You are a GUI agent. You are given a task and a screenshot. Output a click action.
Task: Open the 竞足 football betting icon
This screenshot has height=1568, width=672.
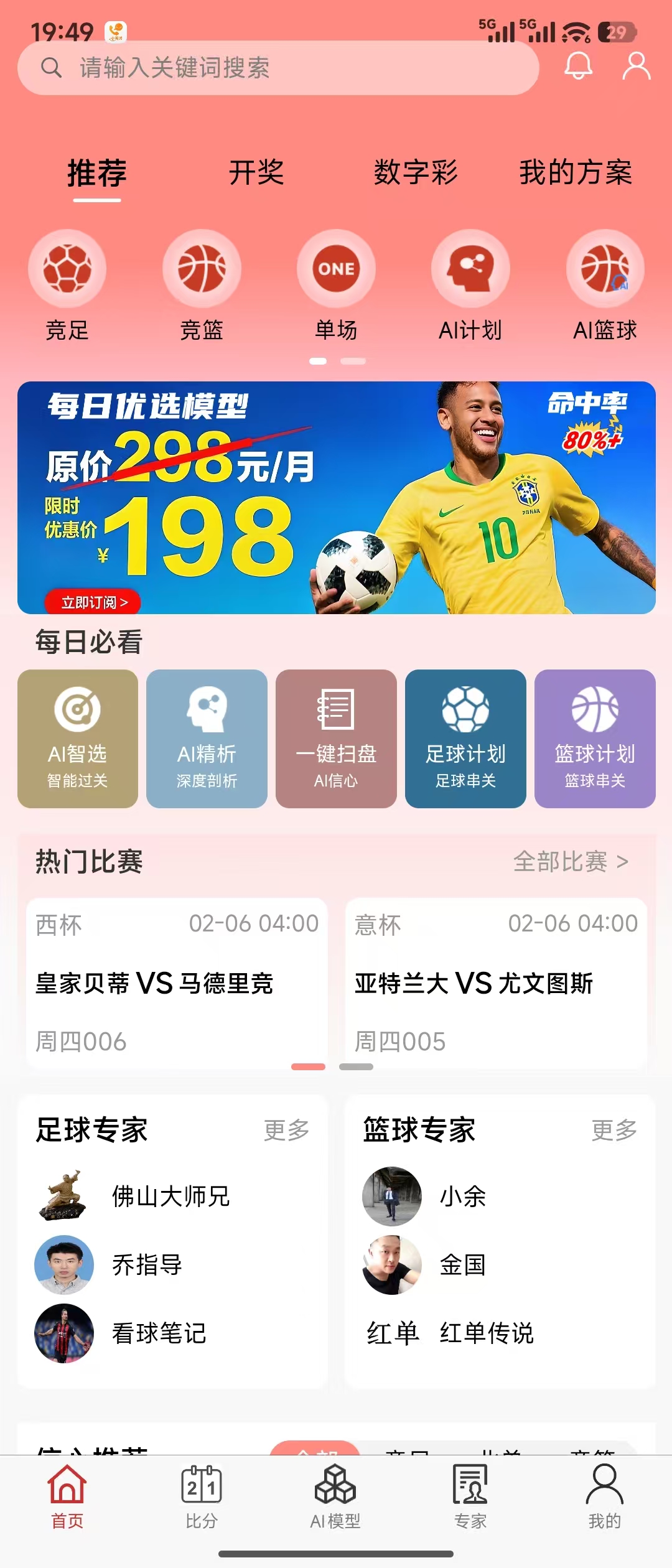click(67, 268)
